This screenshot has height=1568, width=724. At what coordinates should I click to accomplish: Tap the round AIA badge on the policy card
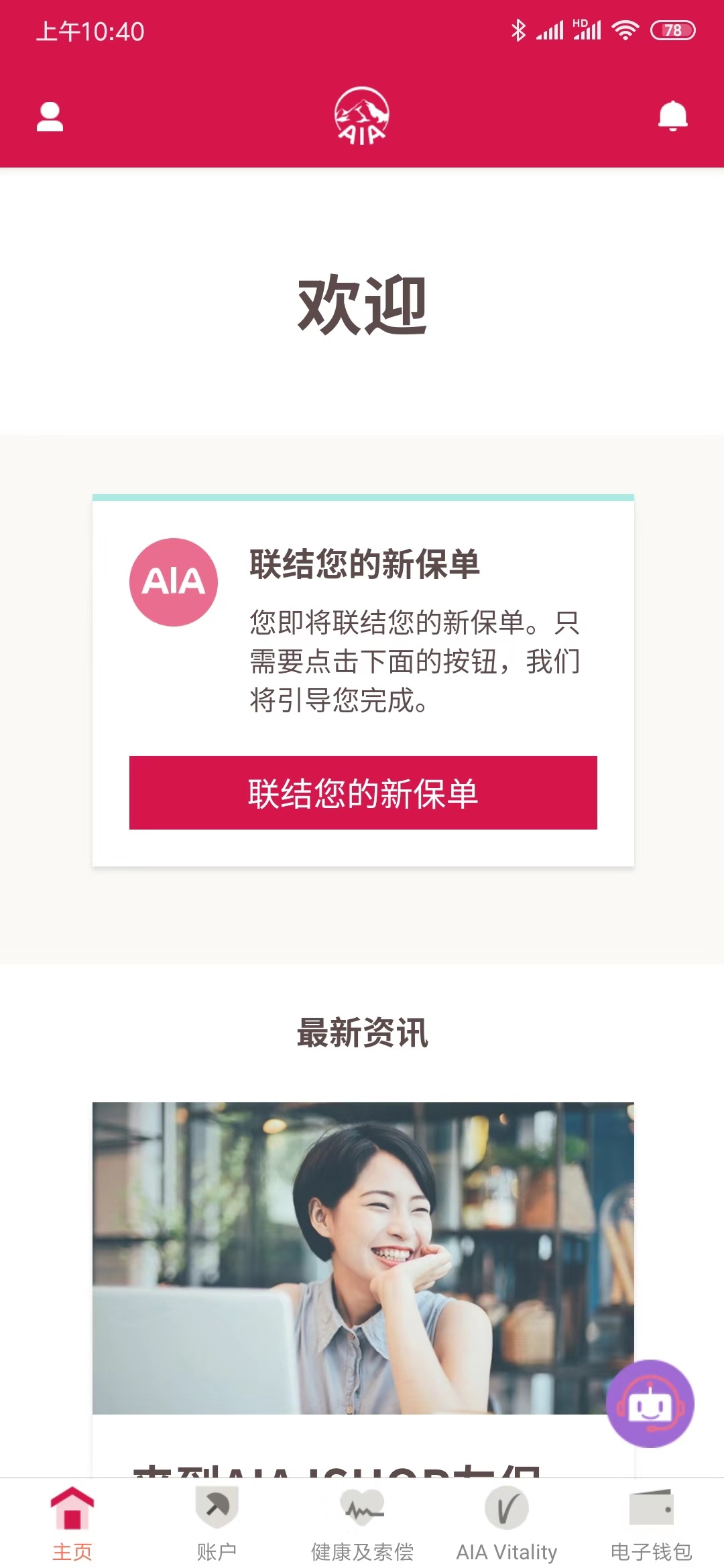point(174,581)
